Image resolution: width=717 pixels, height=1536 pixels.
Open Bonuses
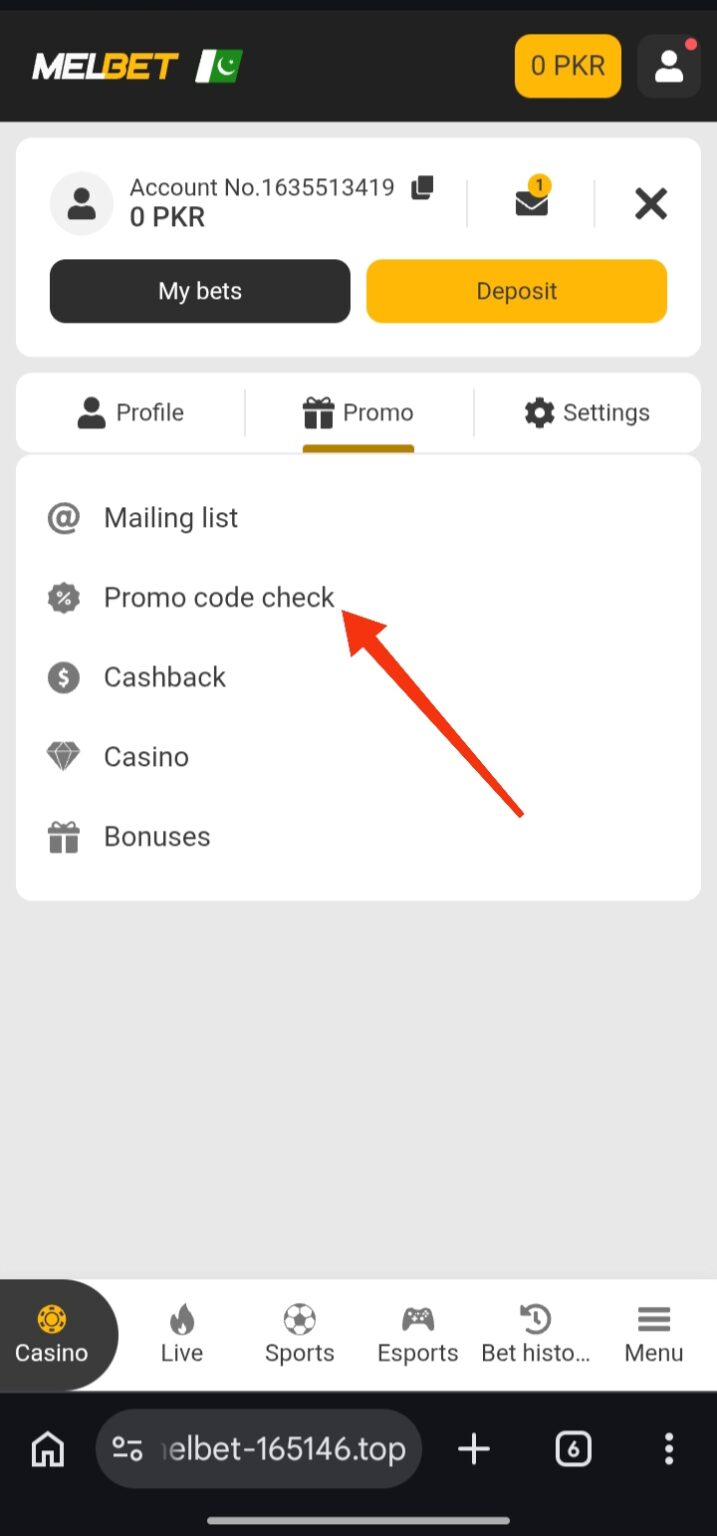pyautogui.click(x=156, y=836)
